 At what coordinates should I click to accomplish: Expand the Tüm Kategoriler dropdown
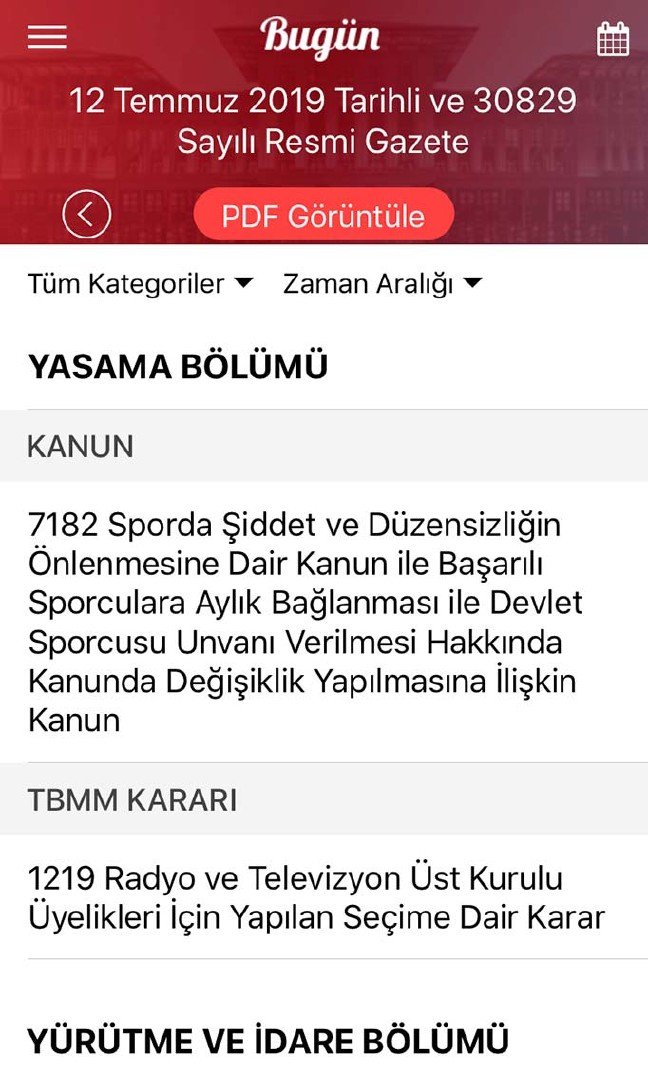[x=140, y=284]
